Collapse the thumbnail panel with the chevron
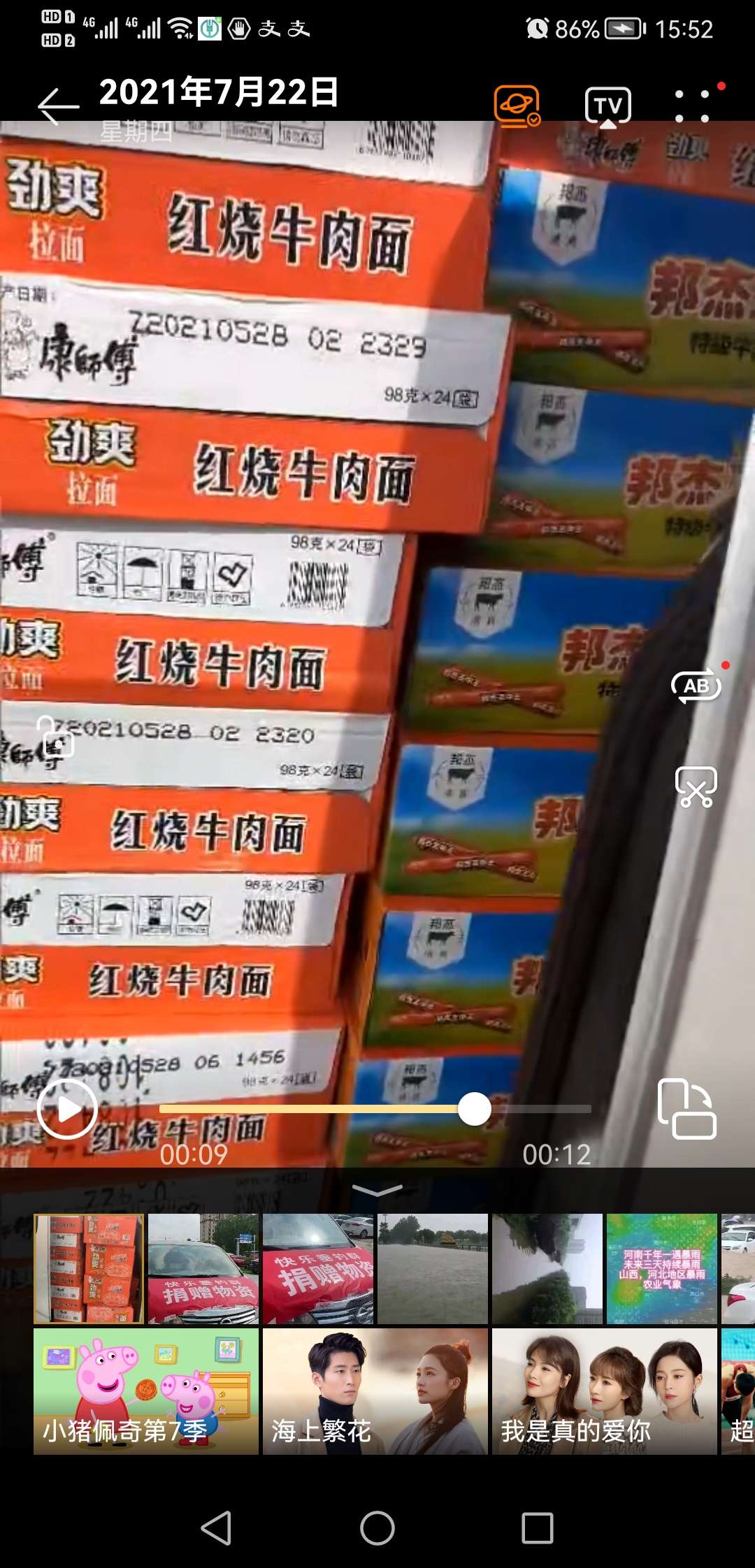This screenshot has height=1568, width=755. [377, 1190]
